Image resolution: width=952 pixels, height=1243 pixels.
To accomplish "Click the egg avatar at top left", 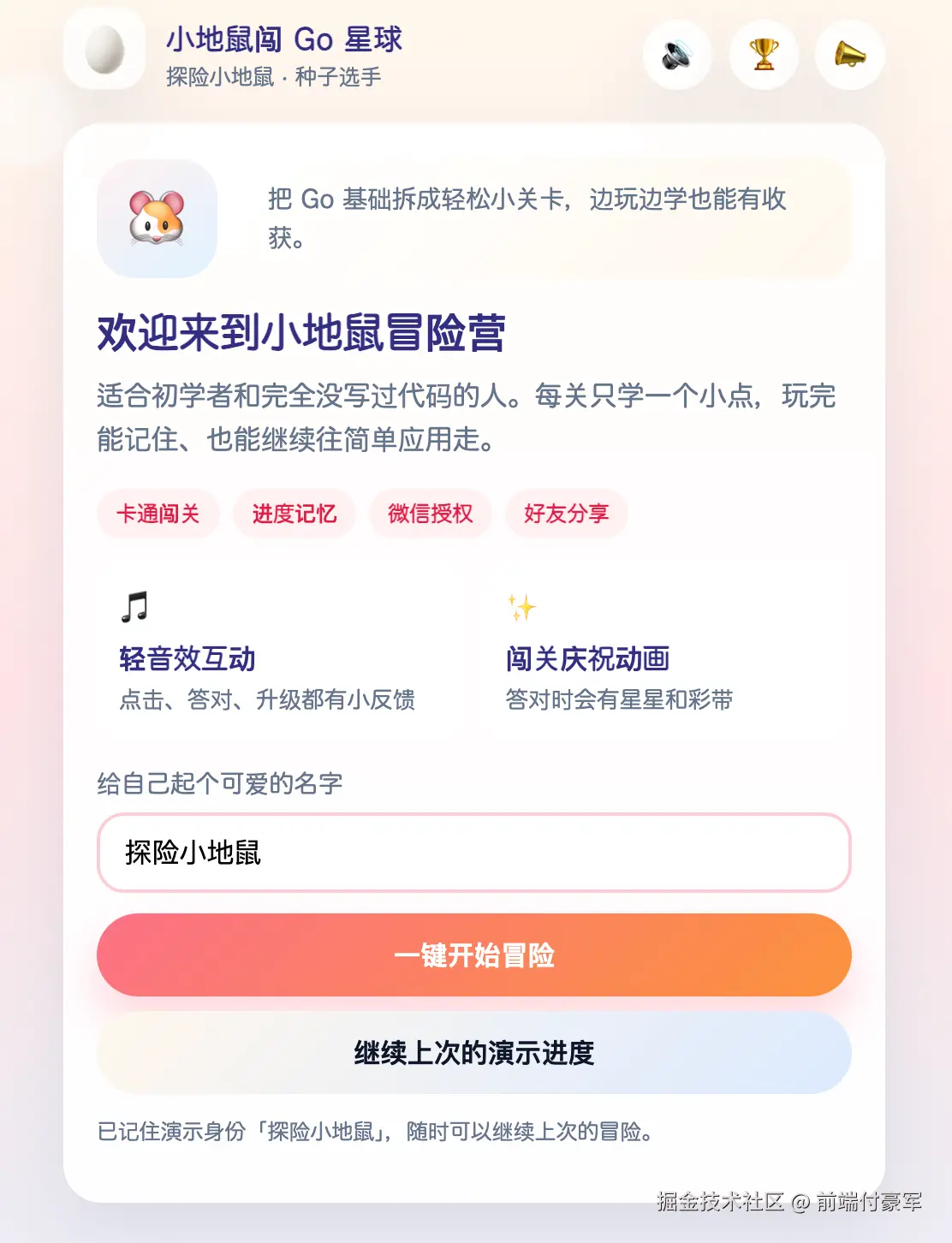I will [x=106, y=51].
